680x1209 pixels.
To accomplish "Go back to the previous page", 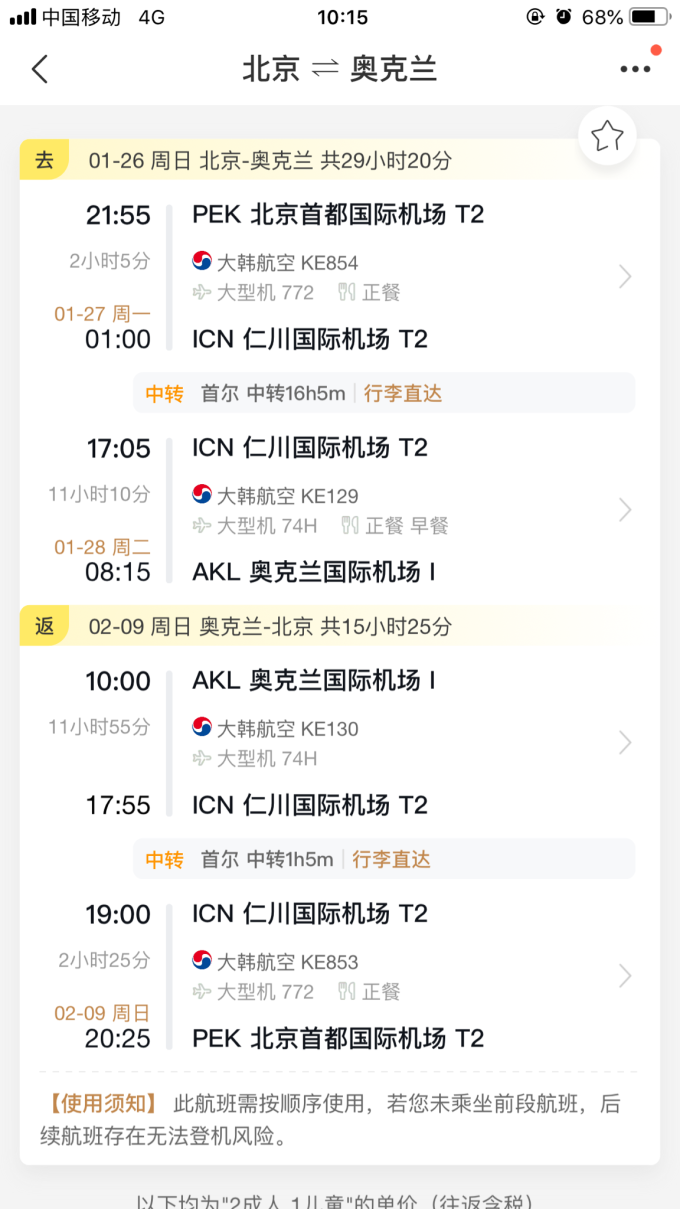I will (40, 69).
